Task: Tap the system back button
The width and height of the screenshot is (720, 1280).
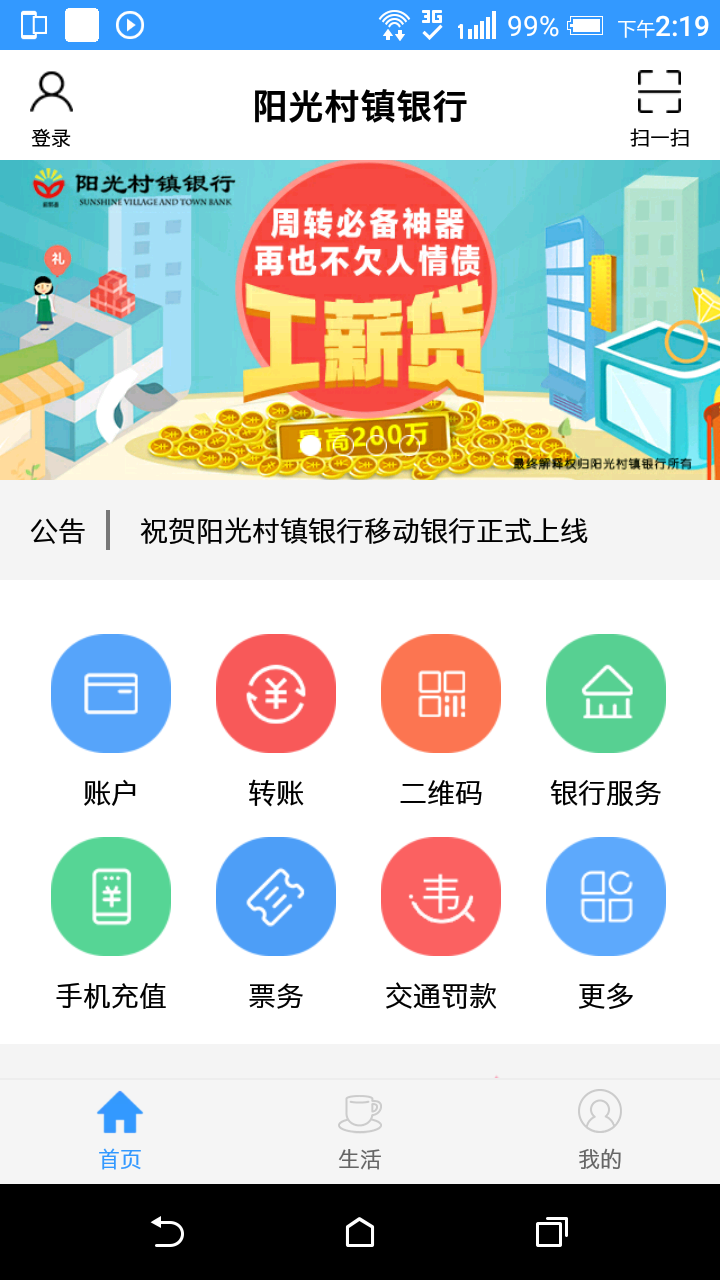Action: [x=167, y=1232]
